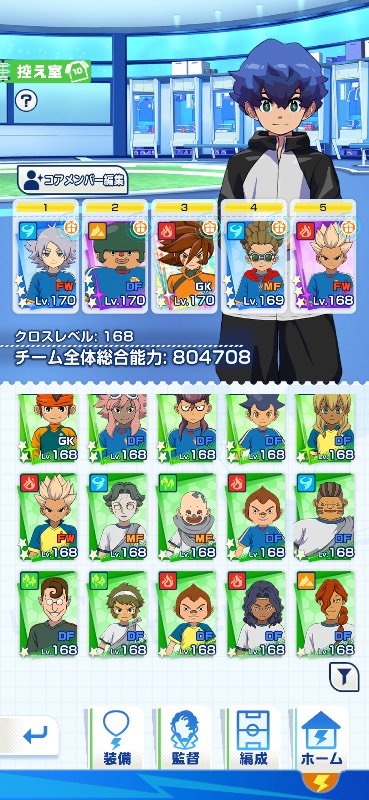Open the pink-haired DF Lv.168 card
Image resolution: width=369 pixels, height=800 pixels.
[117, 428]
